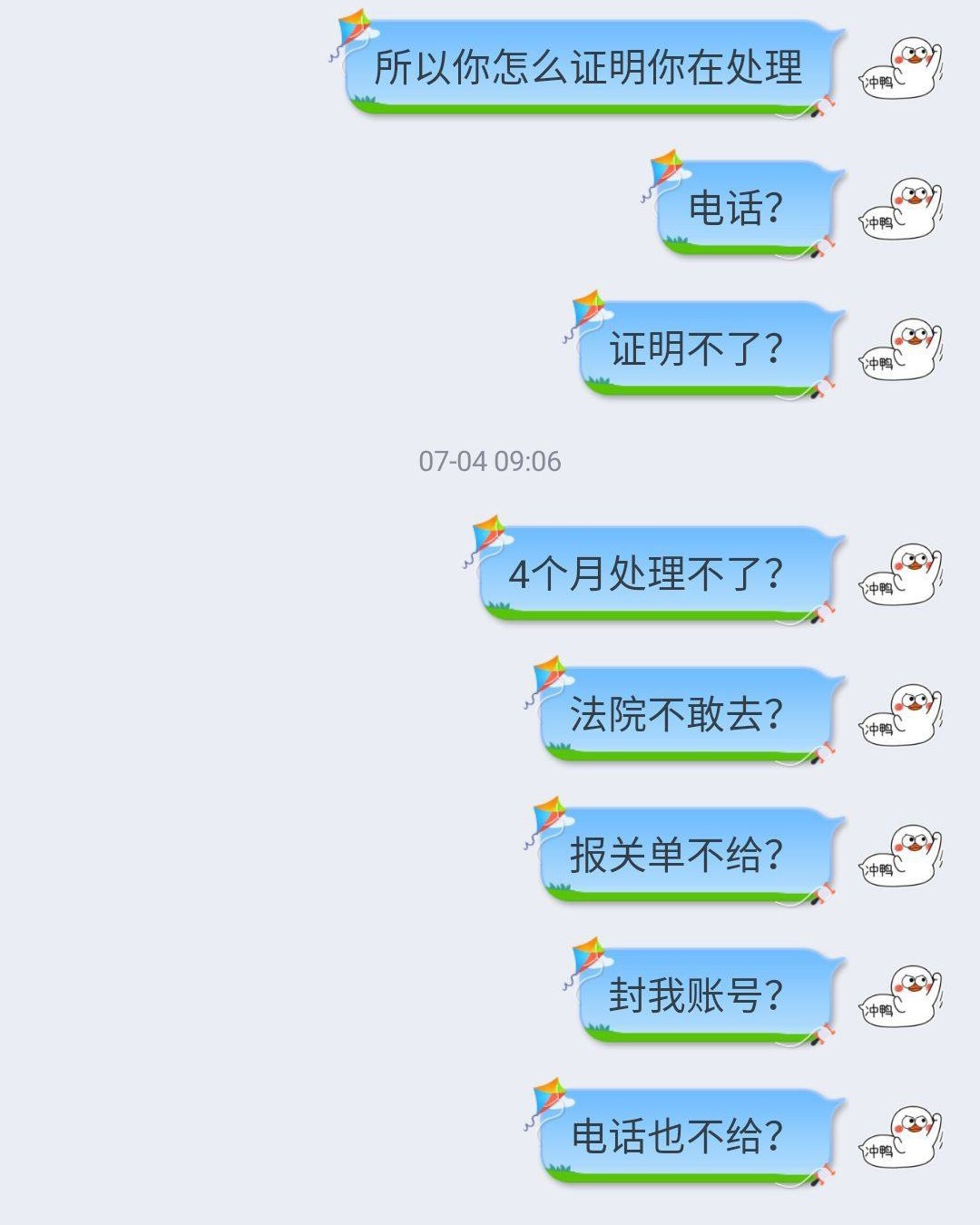Open avatar beside "电话也不给?" message
Image resolution: width=980 pixels, height=1225 pixels.
coord(902,1137)
